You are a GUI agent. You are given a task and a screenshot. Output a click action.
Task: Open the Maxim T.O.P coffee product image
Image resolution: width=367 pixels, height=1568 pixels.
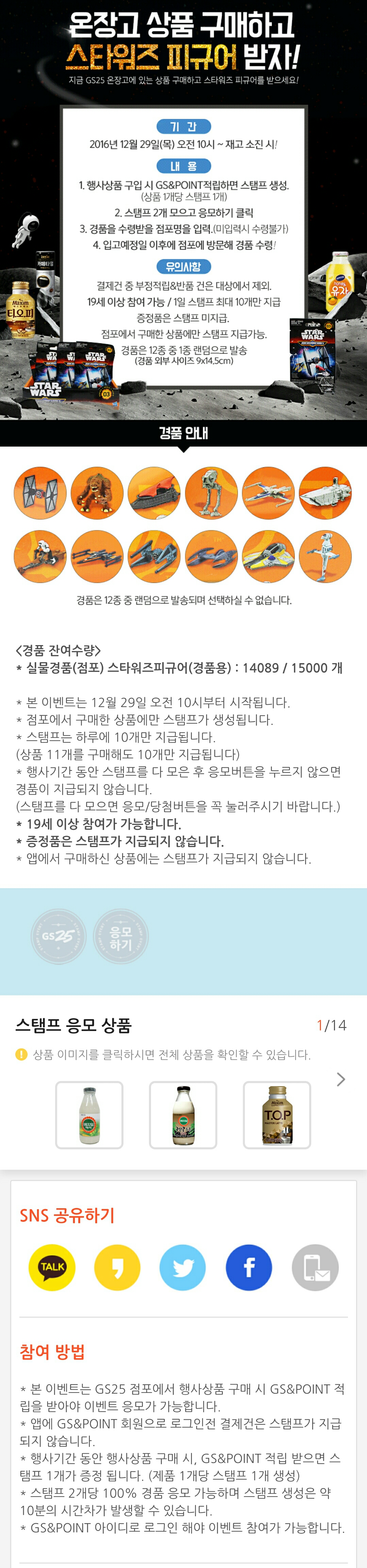tap(277, 1115)
